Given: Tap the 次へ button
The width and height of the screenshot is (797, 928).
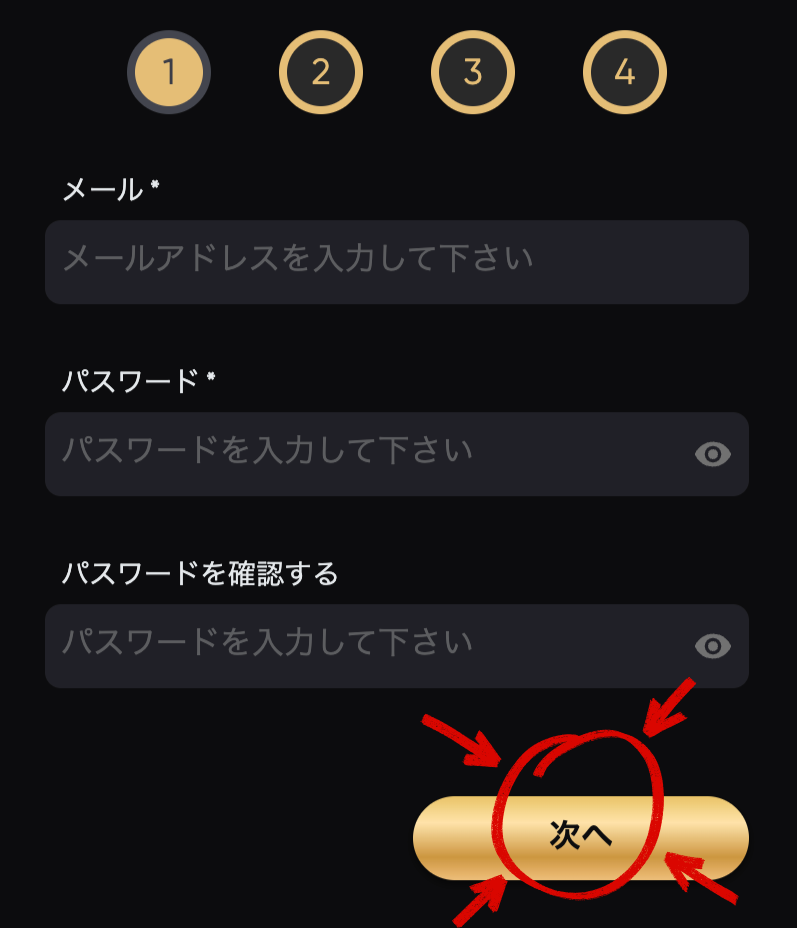Looking at the screenshot, I should coord(580,837).
